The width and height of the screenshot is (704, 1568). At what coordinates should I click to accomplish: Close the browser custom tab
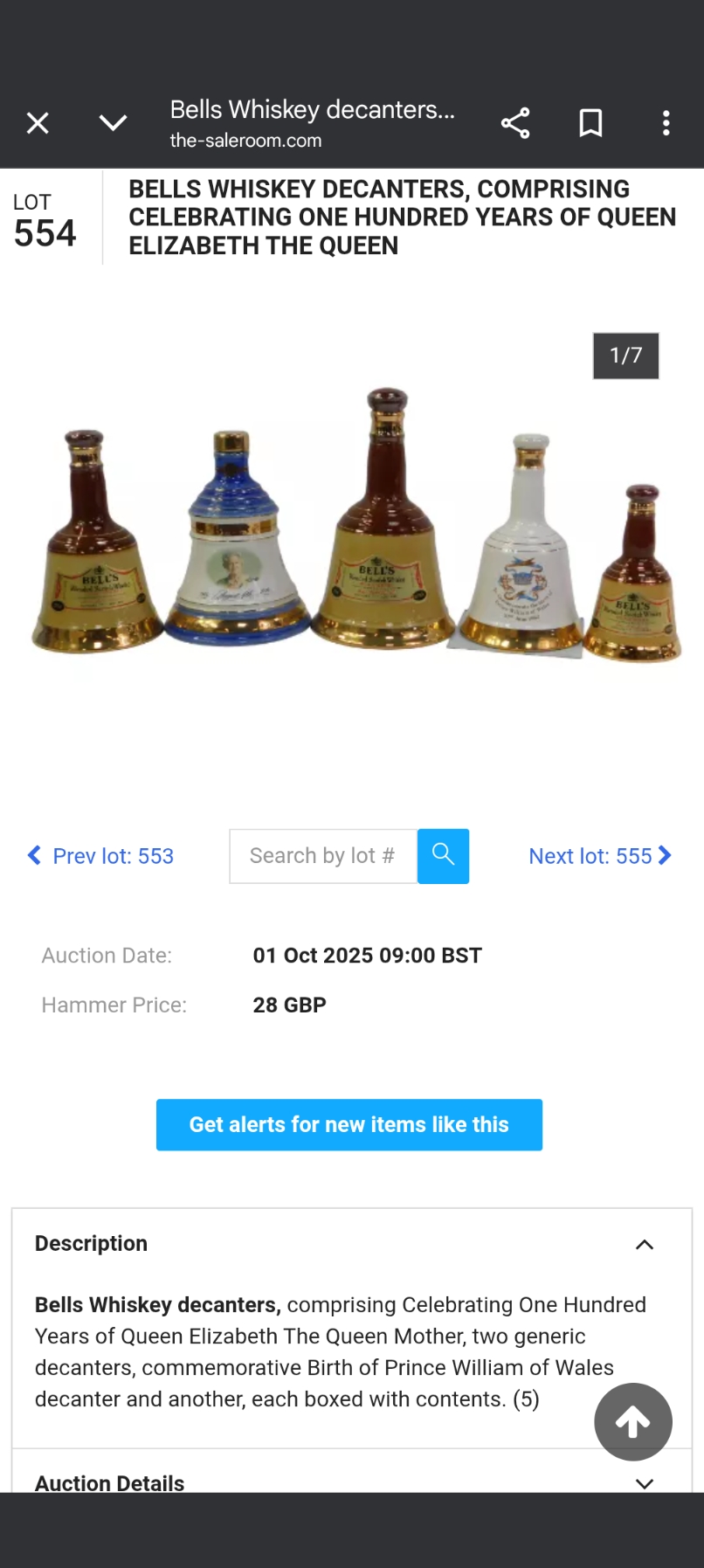(38, 123)
